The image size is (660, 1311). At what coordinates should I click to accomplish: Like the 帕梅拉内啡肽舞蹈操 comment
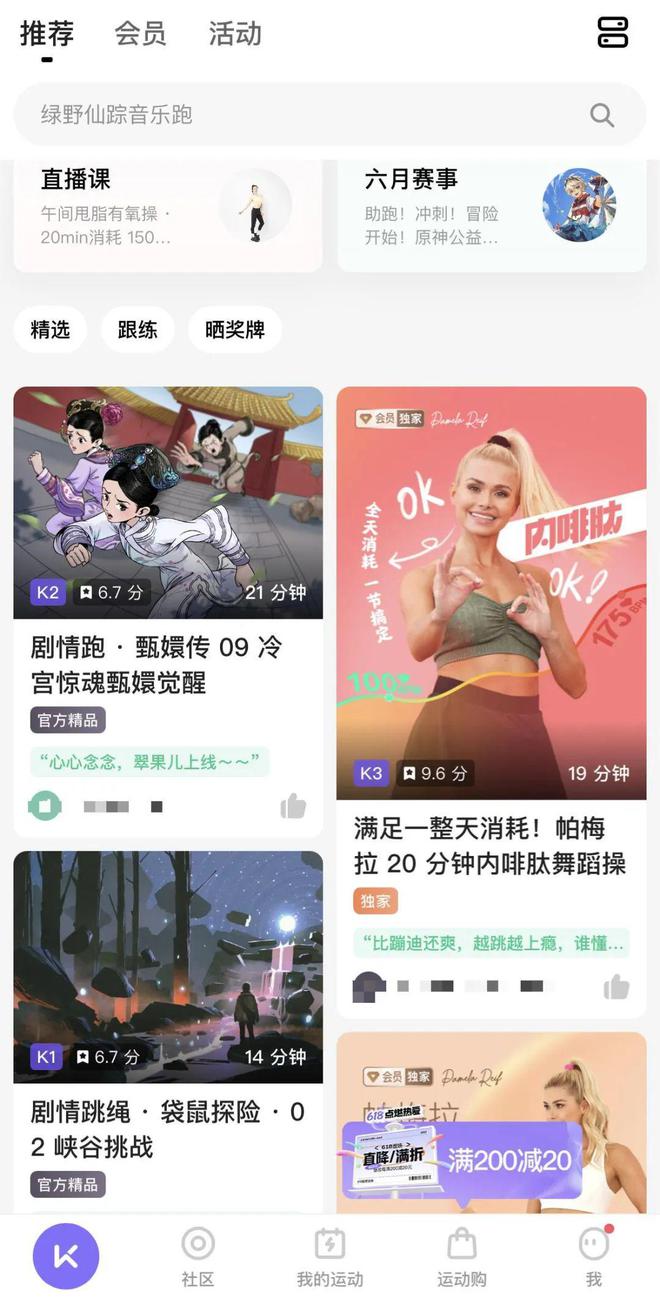coord(616,988)
